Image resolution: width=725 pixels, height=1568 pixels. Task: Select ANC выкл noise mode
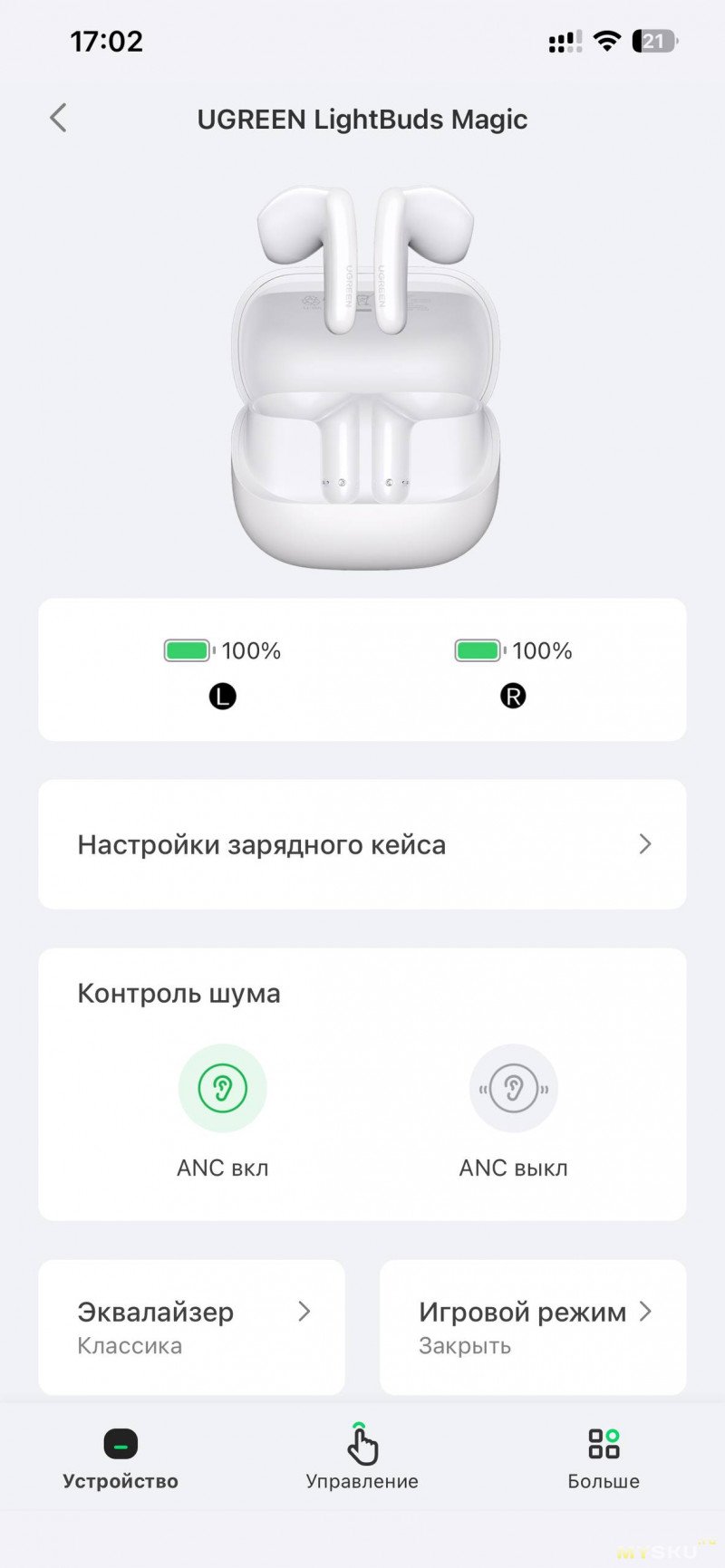point(513,1090)
